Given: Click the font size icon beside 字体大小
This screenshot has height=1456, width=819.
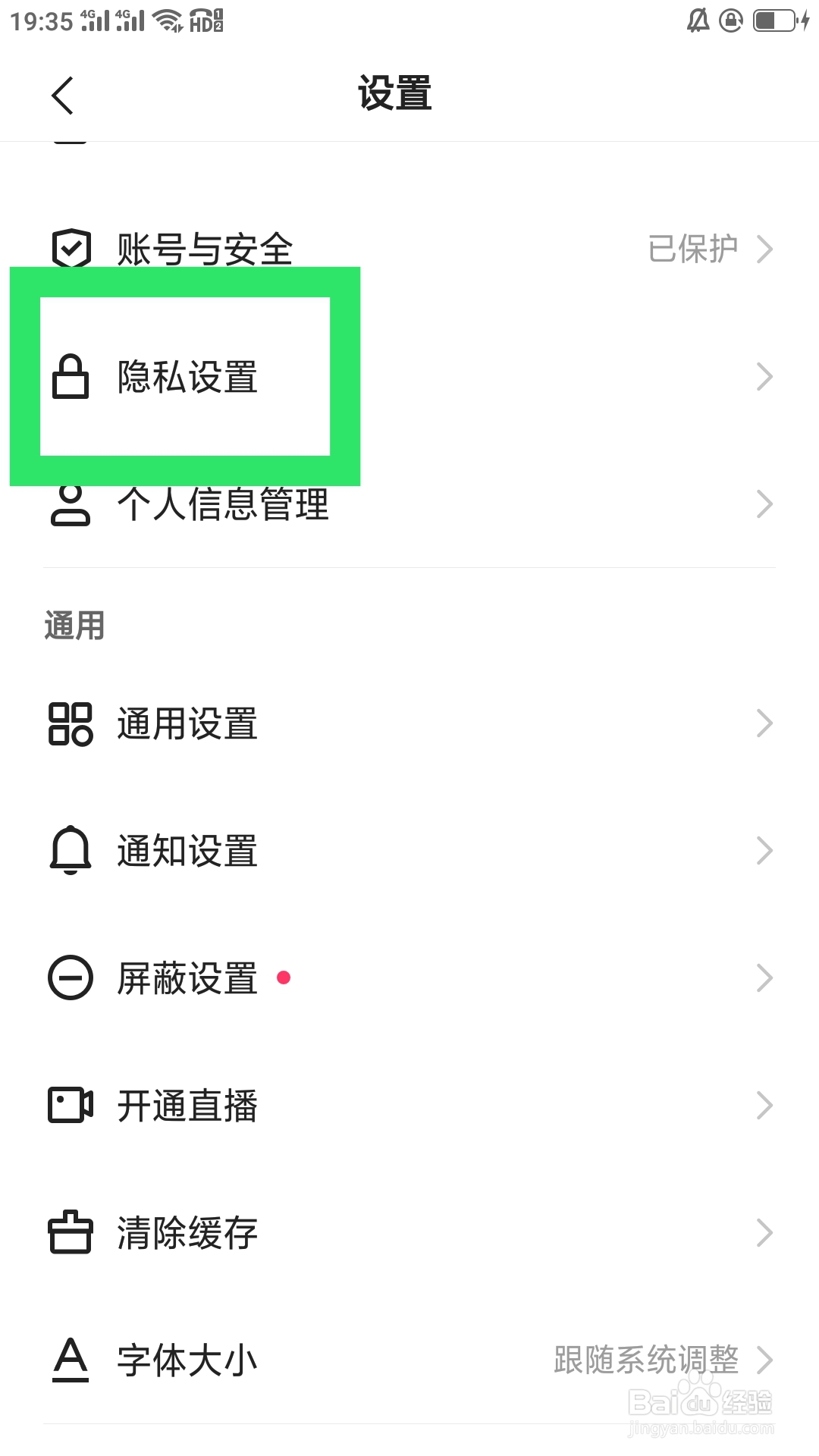Looking at the screenshot, I should pyautogui.click(x=70, y=1360).
